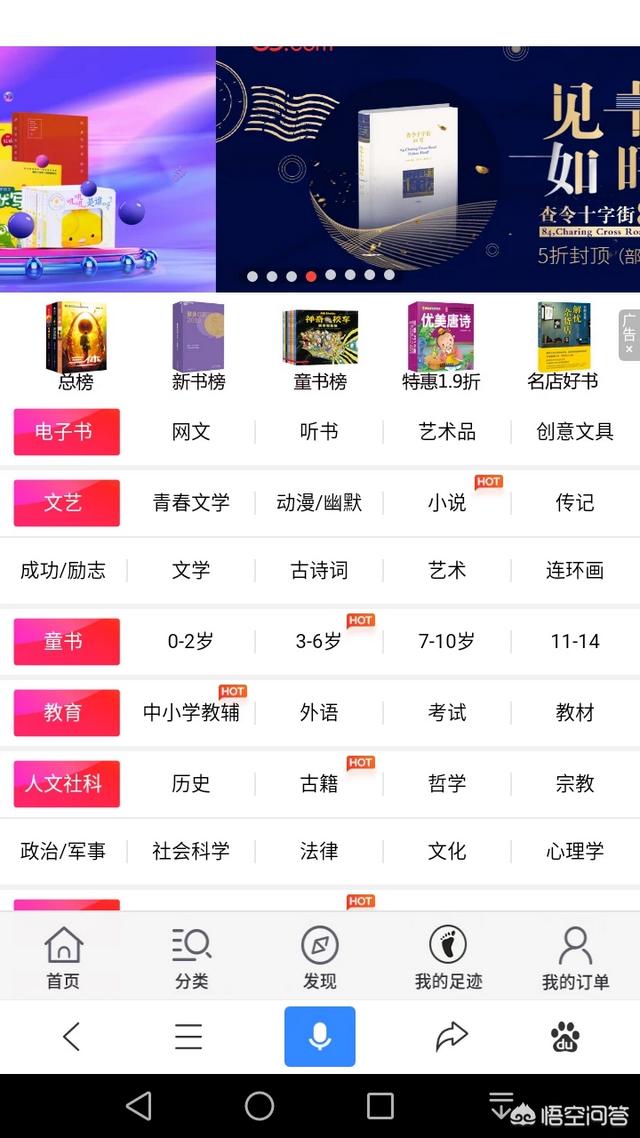Switch to the 发现 tab
This screenshot has height=1138, width=640.
pyautogui.click(x=320, y=958)
